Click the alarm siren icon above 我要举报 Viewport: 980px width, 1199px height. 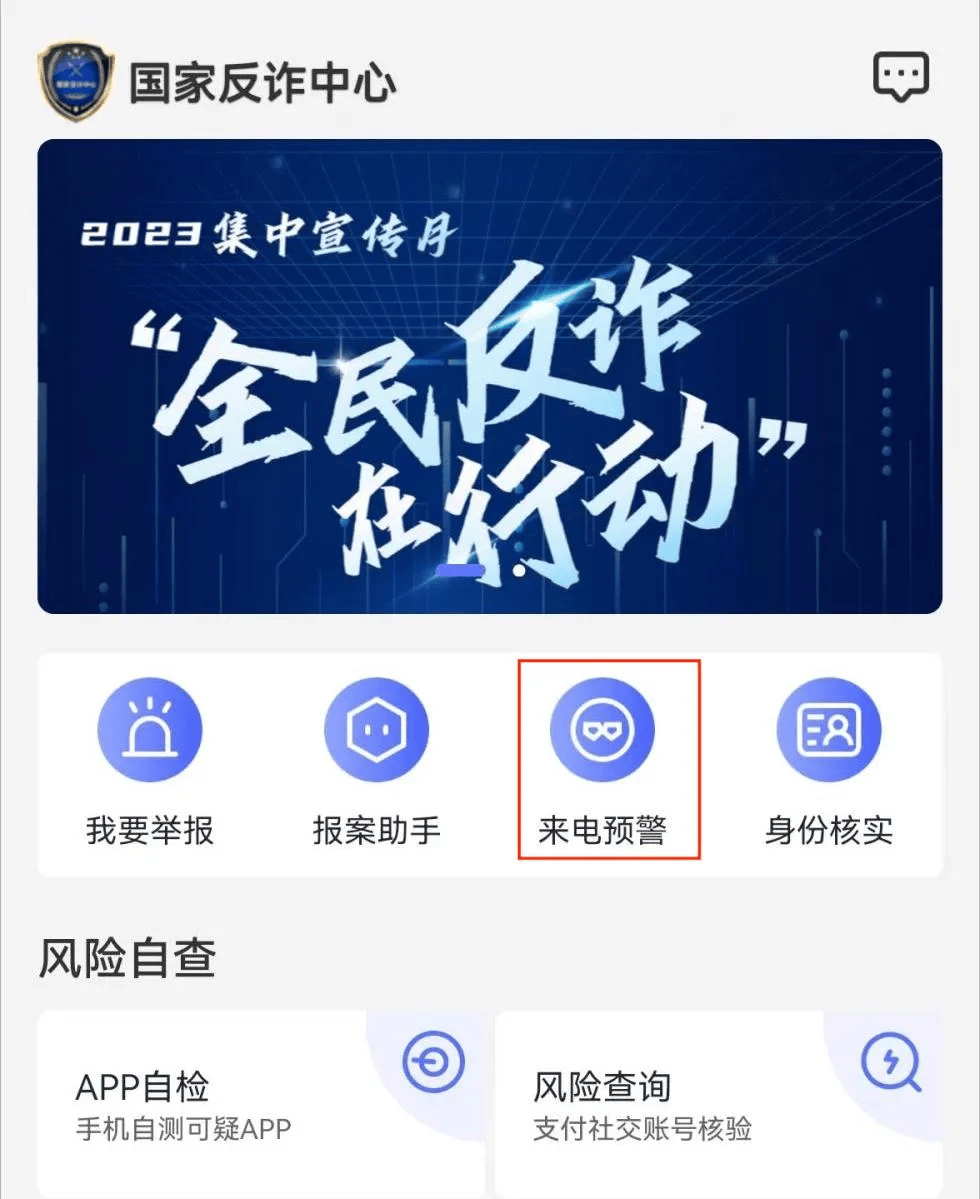tap(150, 728)
